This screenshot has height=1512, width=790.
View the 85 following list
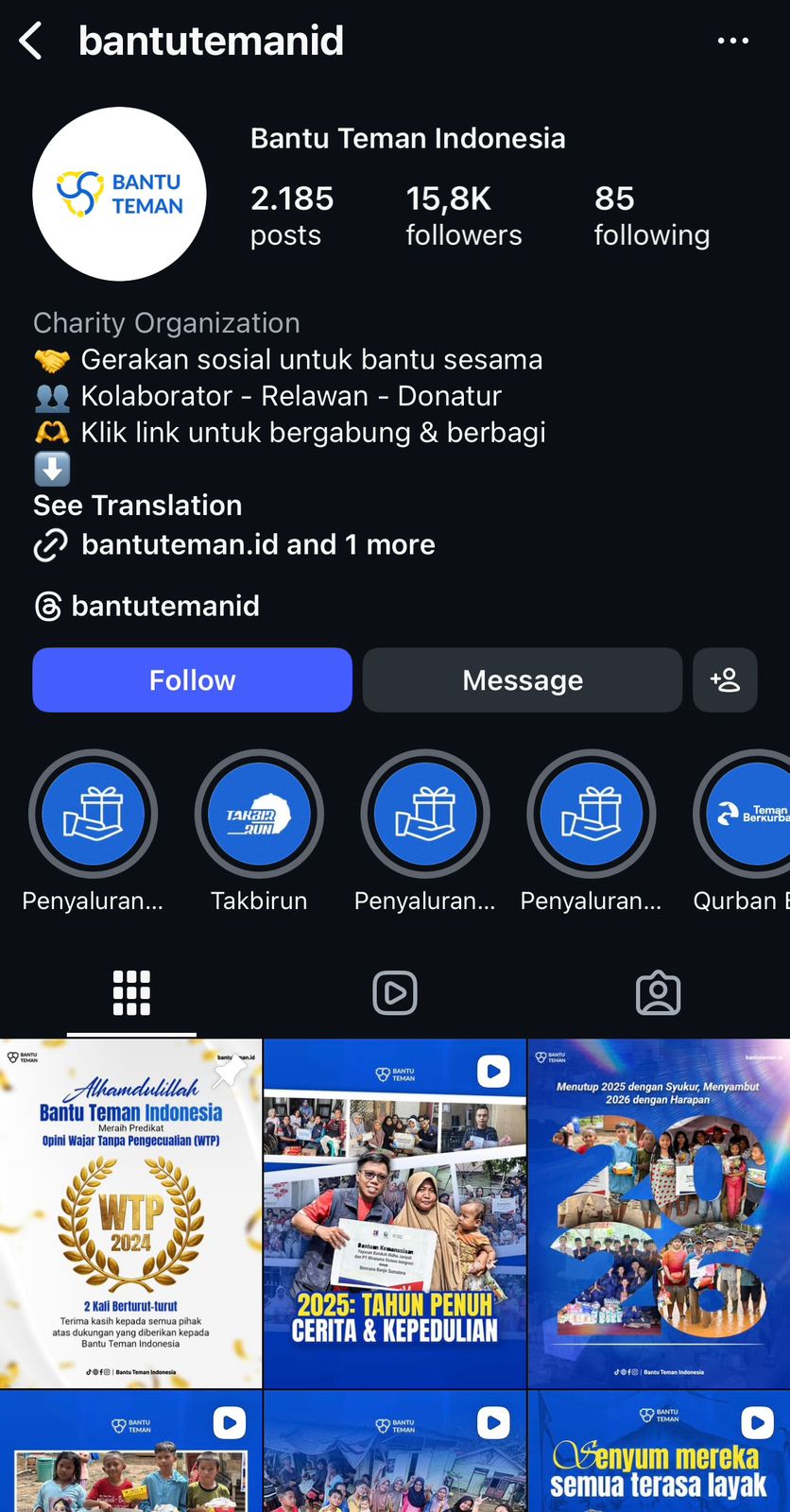[651, 215]
